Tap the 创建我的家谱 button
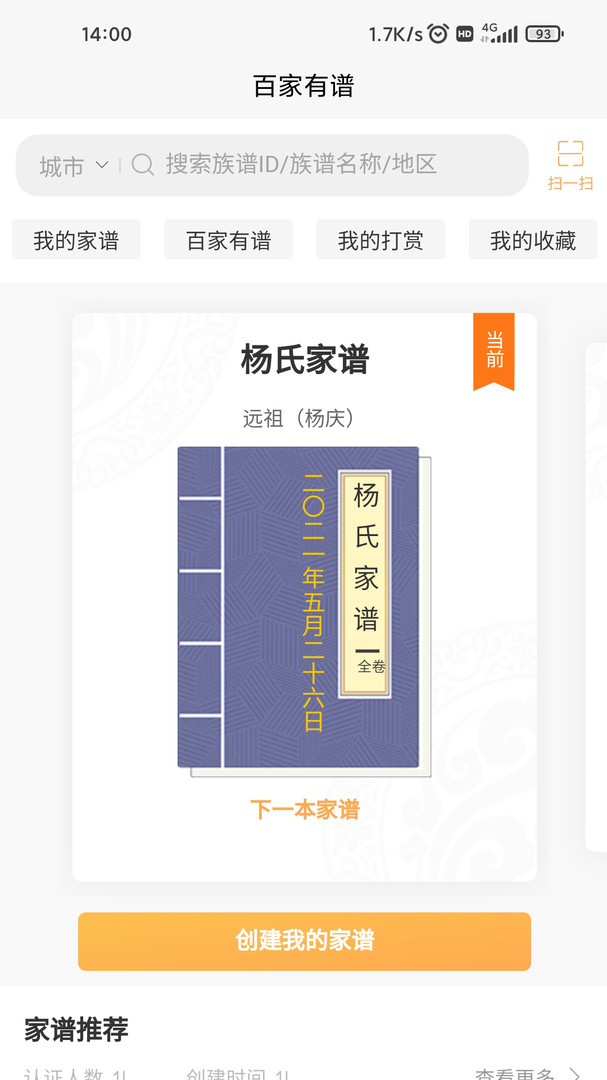 click(305, 941)
